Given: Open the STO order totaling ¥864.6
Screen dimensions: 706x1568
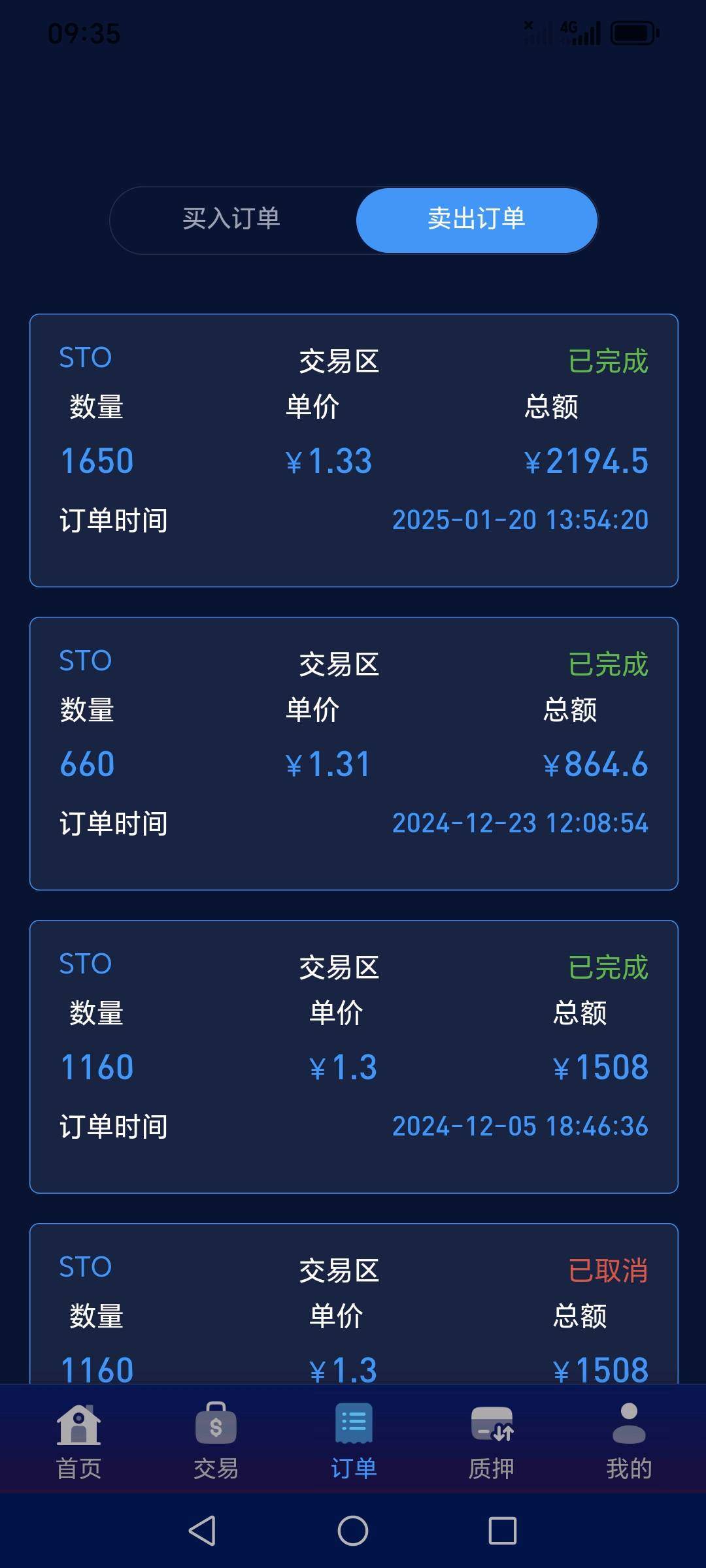Looking at the screenshot, I should point(353,753).
